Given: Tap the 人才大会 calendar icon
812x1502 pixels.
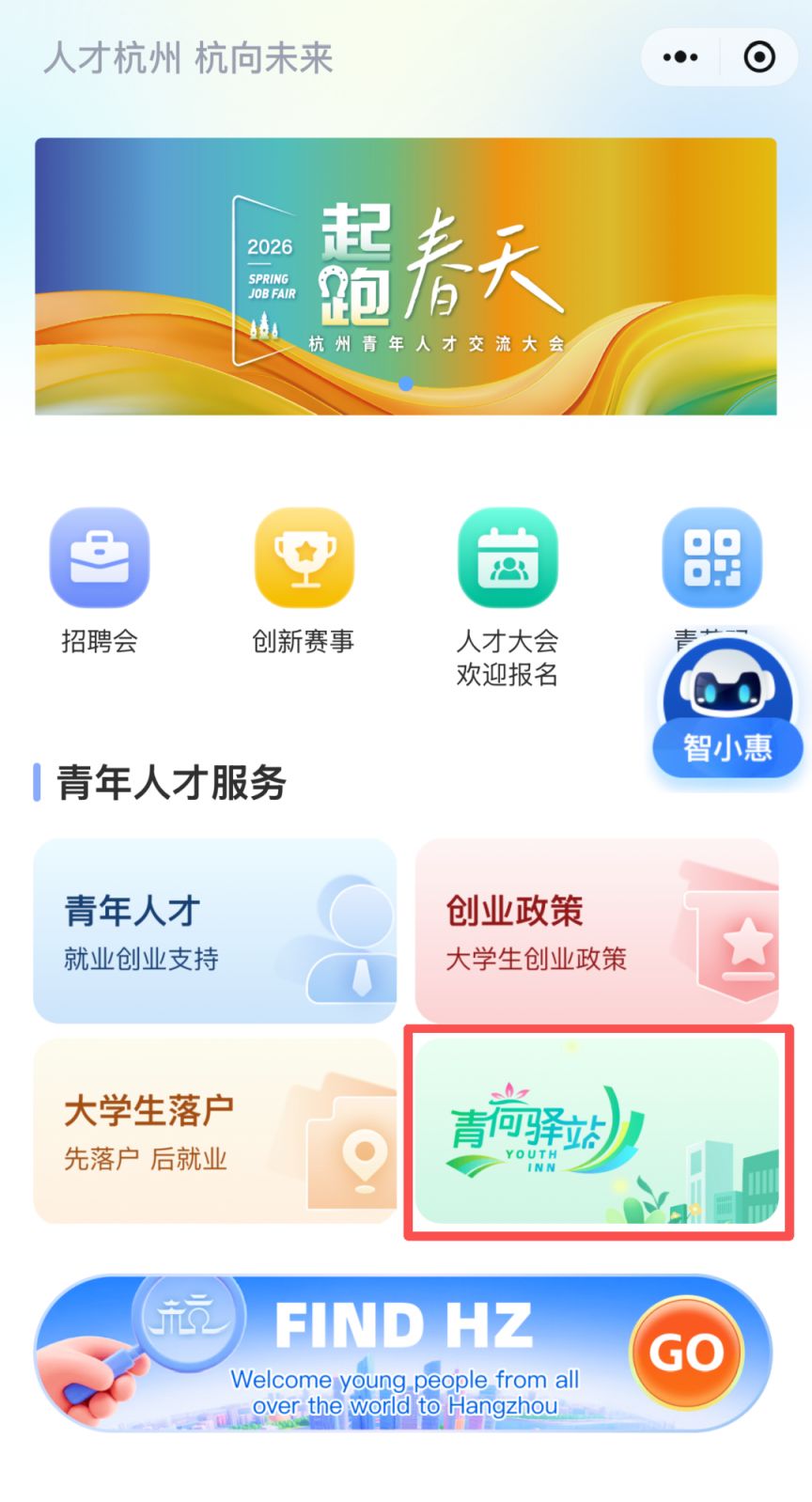Looking at the screenshot, I should [x=507, y=556].
